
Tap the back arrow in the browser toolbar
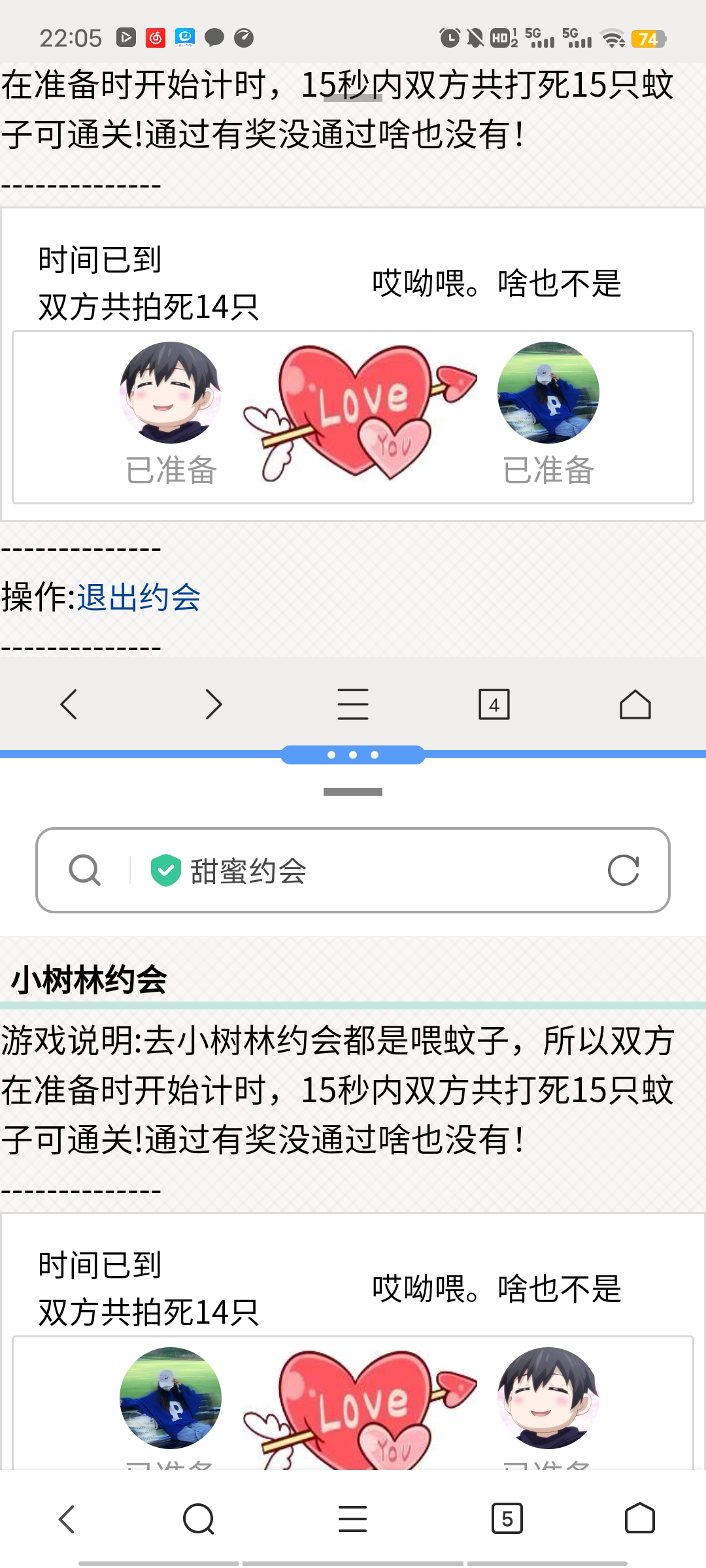click(70, 704)
